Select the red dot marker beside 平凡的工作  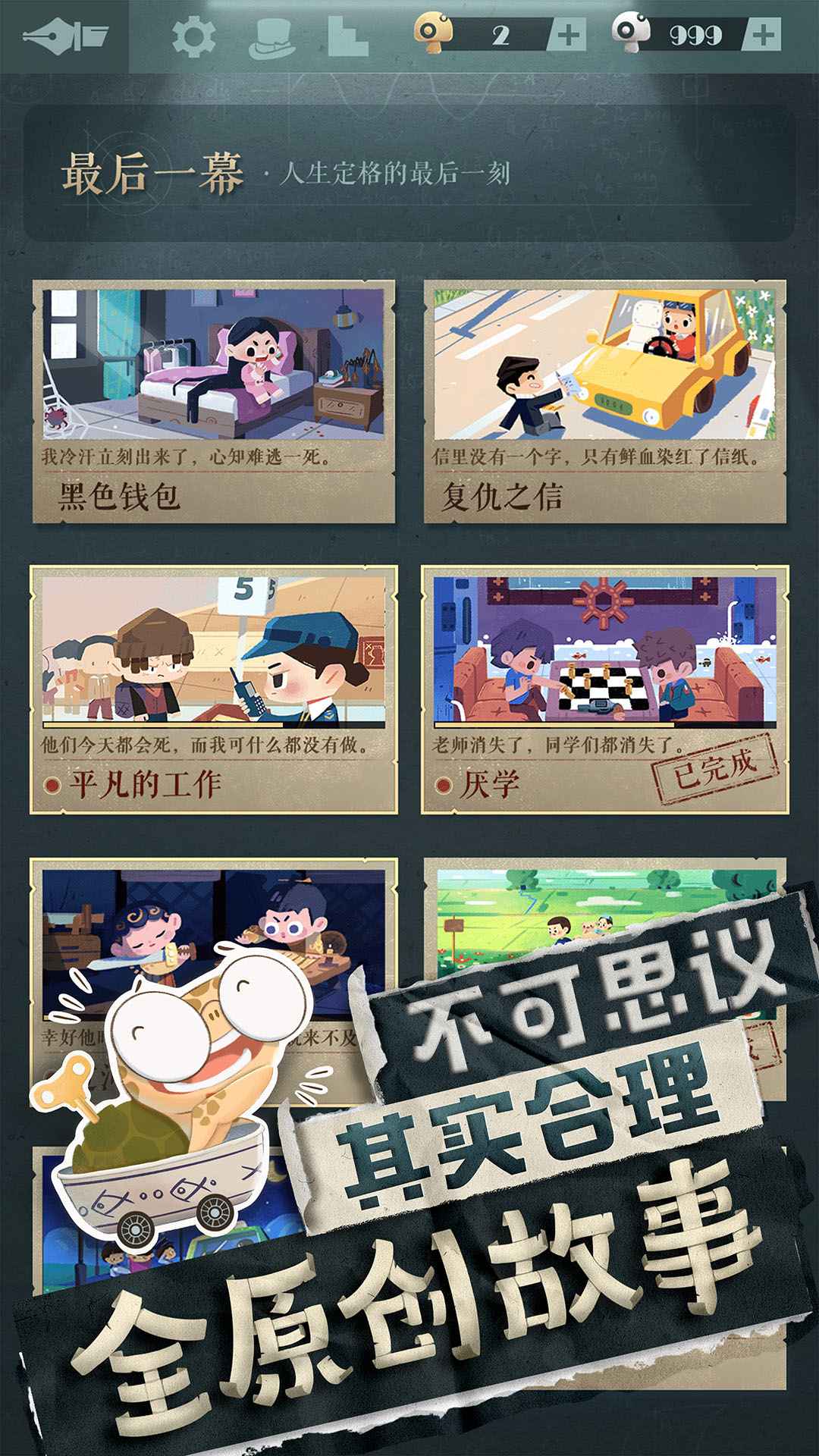(x=52, y=786)
